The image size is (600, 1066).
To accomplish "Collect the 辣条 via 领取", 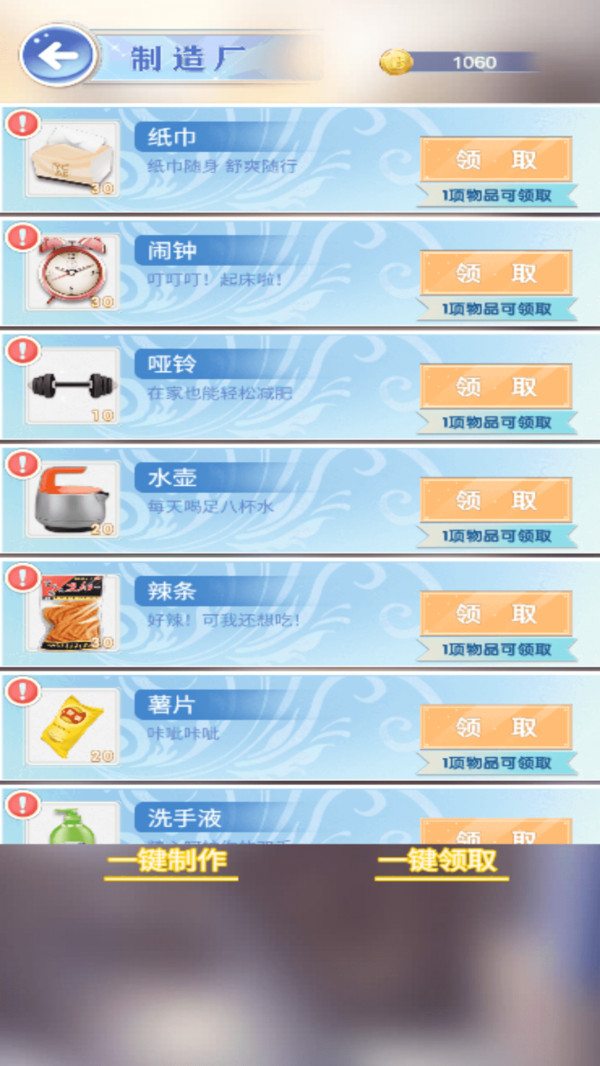I will pos(495,614).
